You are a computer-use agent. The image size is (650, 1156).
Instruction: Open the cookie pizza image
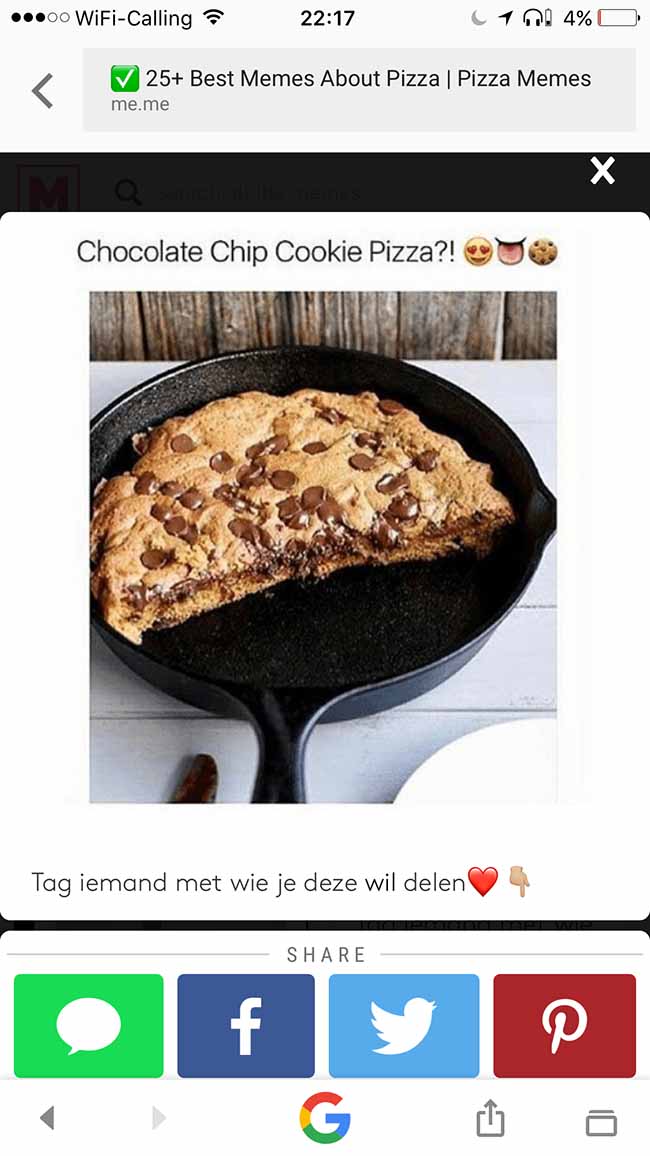pos(323,546)
